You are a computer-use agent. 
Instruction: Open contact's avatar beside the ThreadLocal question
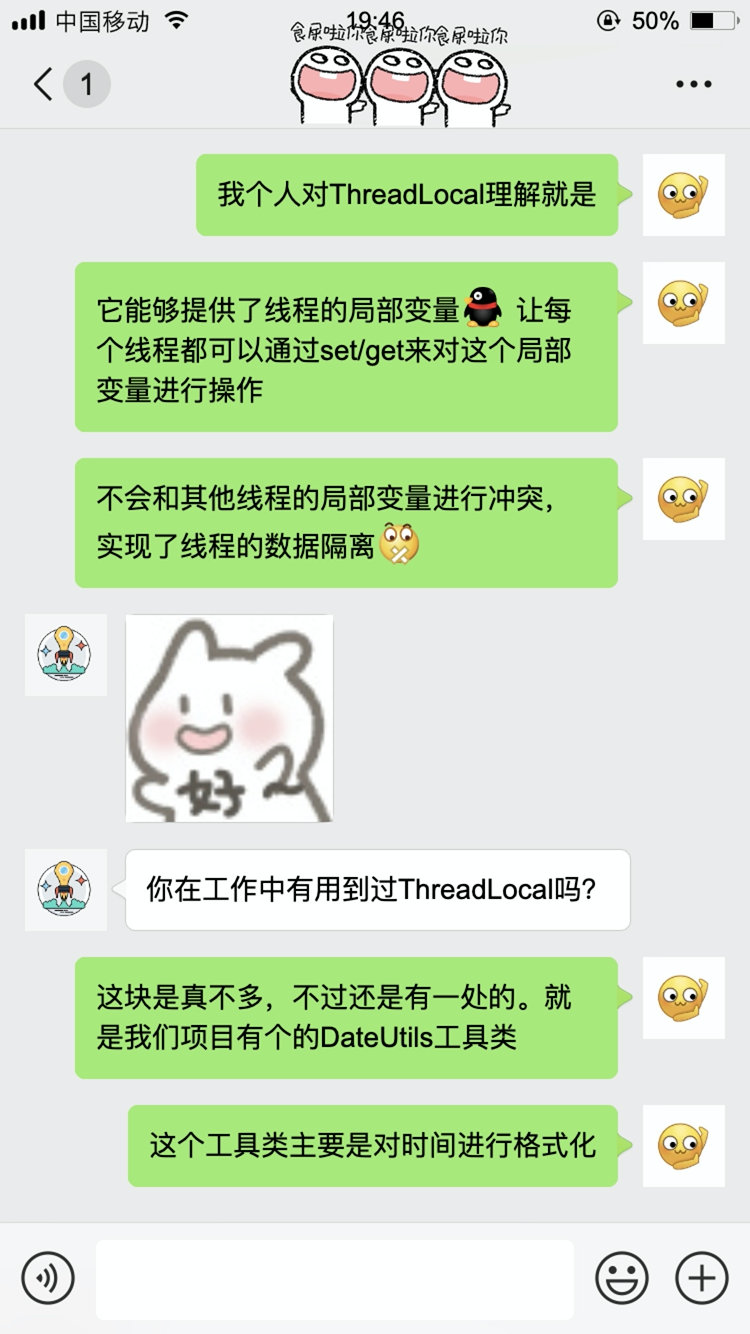[x=65, y=890]
